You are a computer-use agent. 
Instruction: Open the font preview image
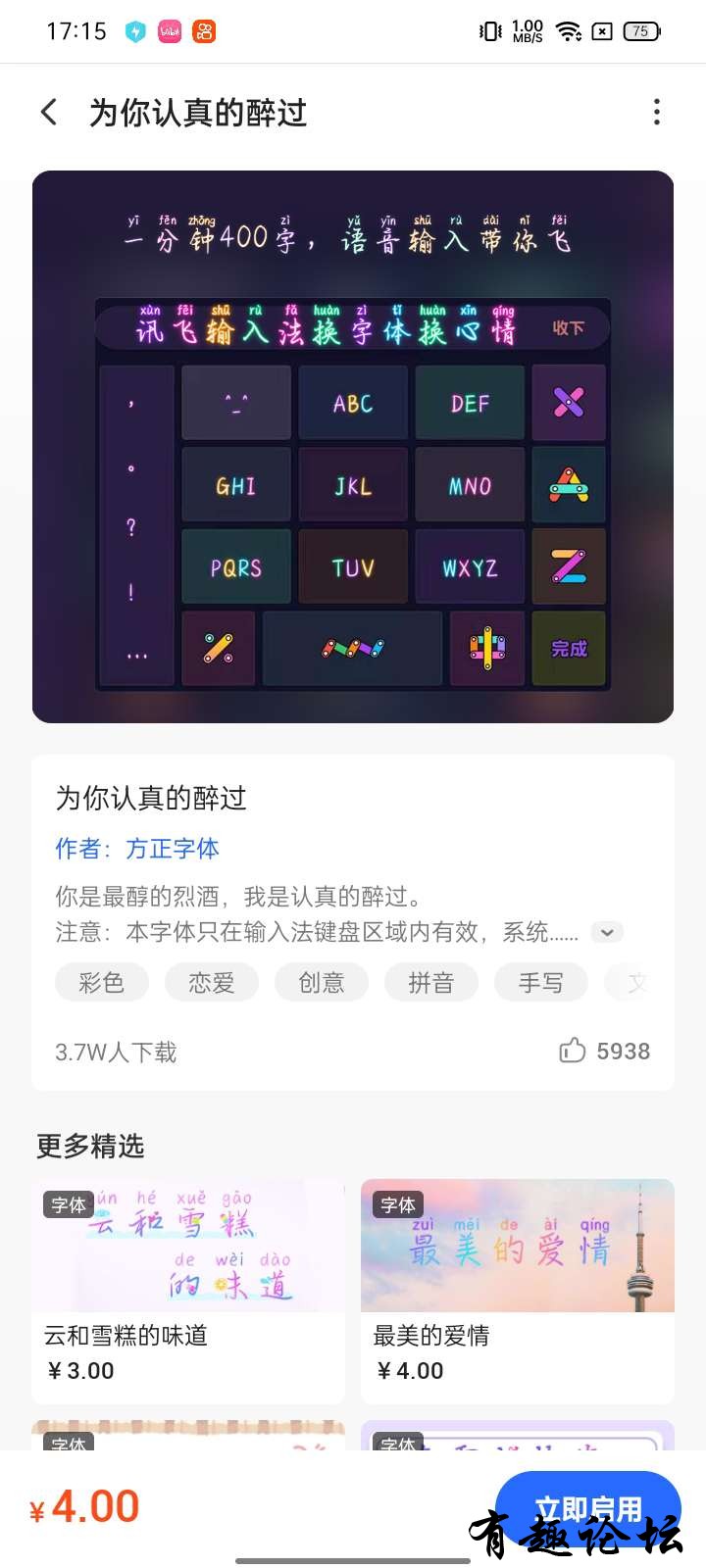click(x=353, y=447)
